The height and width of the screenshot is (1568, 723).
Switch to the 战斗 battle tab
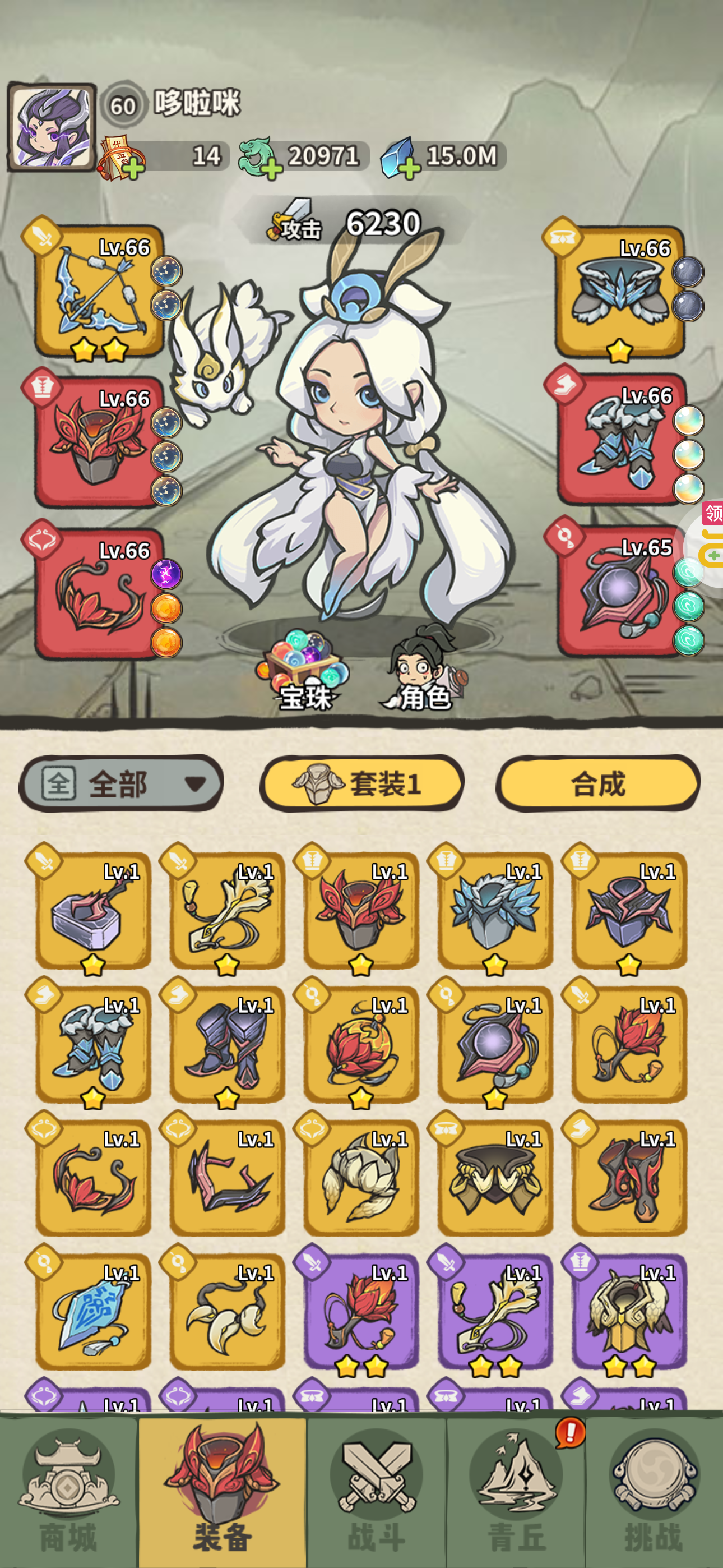click(376, 1491)
